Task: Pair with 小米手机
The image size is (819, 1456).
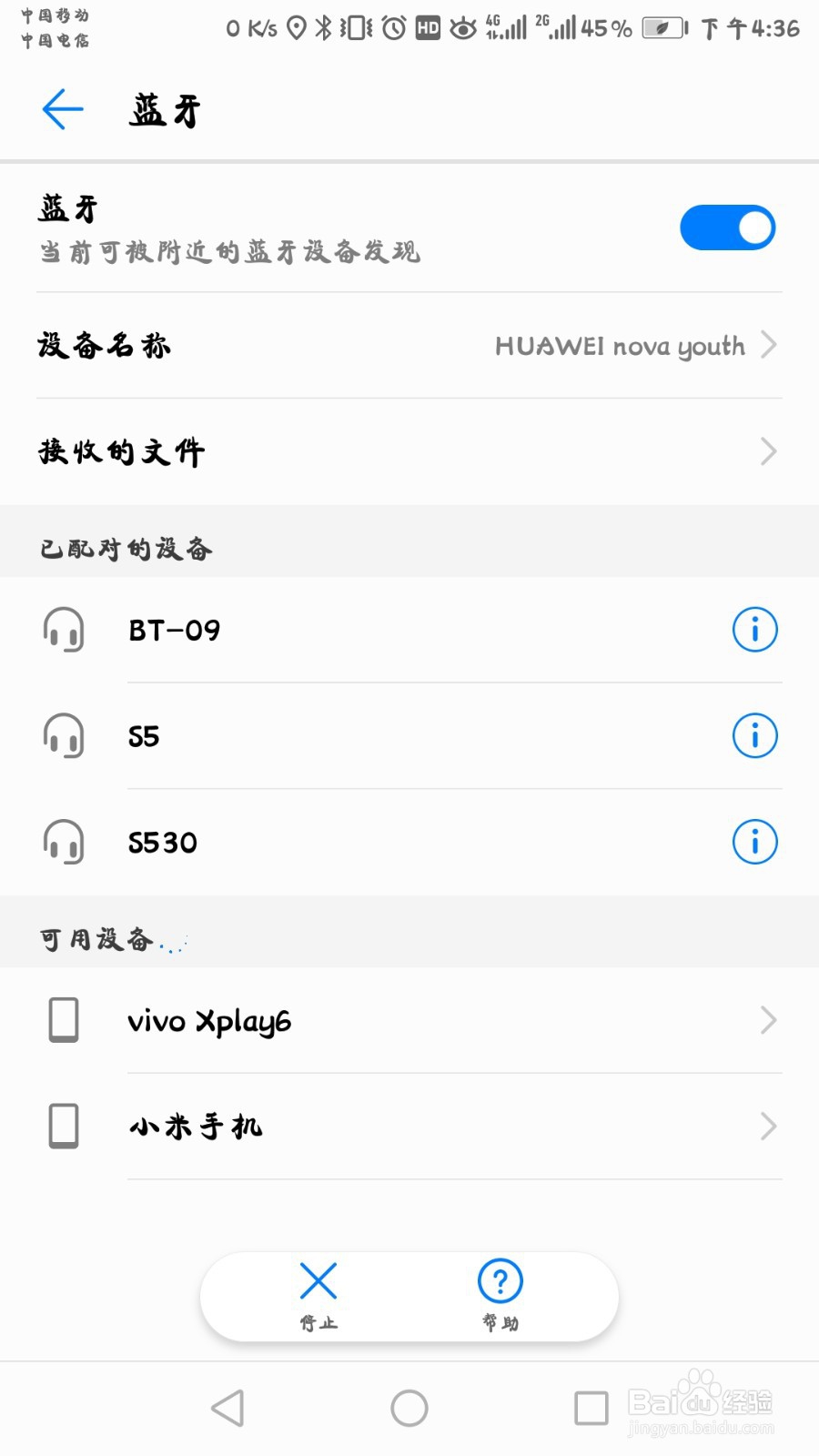Action: (409, 1127)
